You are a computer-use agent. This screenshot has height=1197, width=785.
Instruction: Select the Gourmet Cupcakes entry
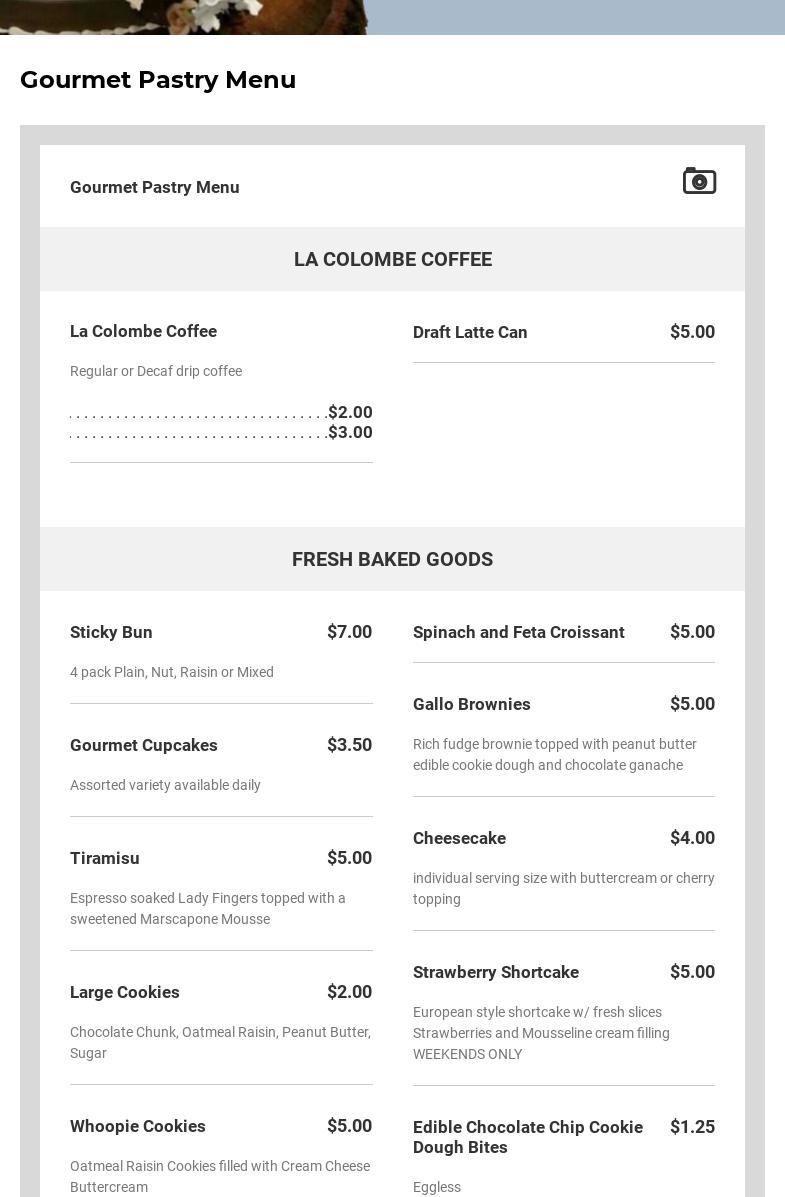144,745
